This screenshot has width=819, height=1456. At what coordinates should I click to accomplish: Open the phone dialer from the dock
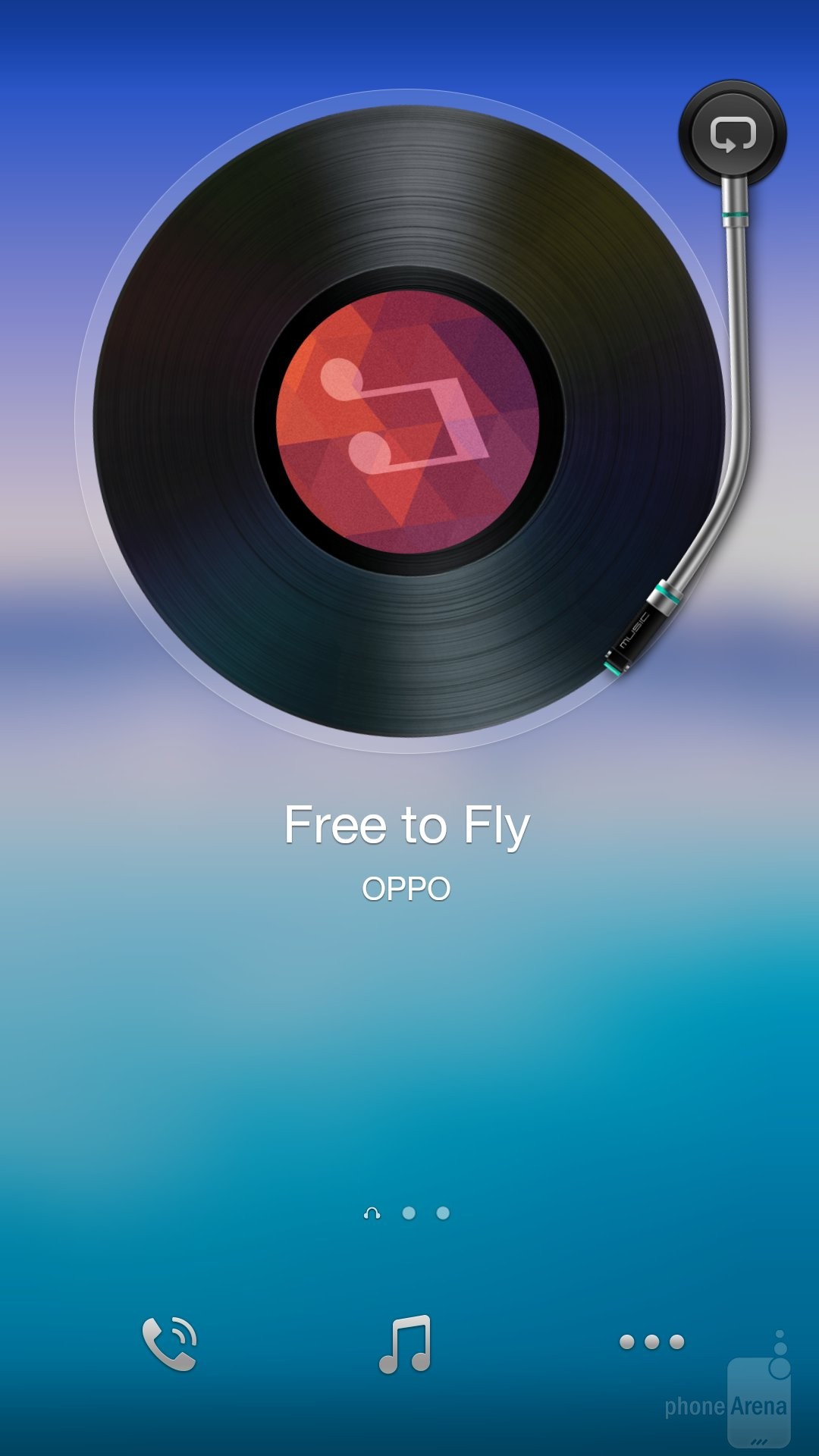click(170, 1344)
